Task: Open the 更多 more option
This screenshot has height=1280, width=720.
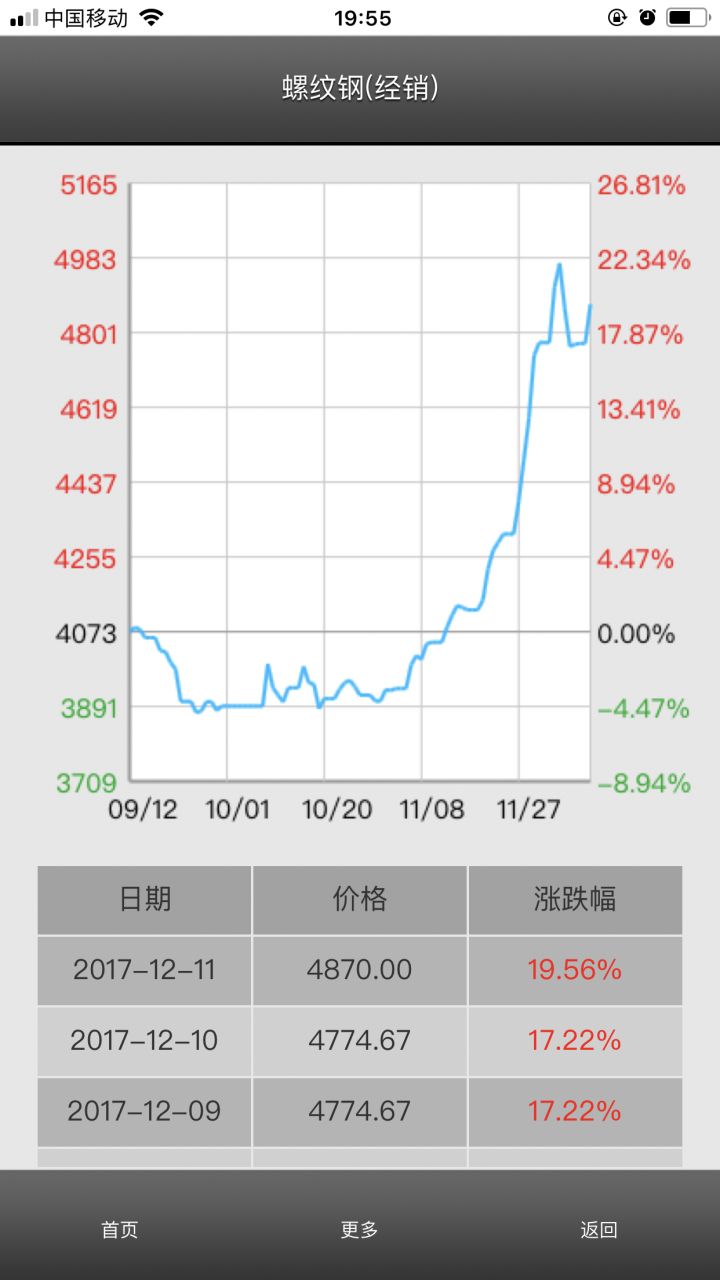Action: [x=359, y=1230]
